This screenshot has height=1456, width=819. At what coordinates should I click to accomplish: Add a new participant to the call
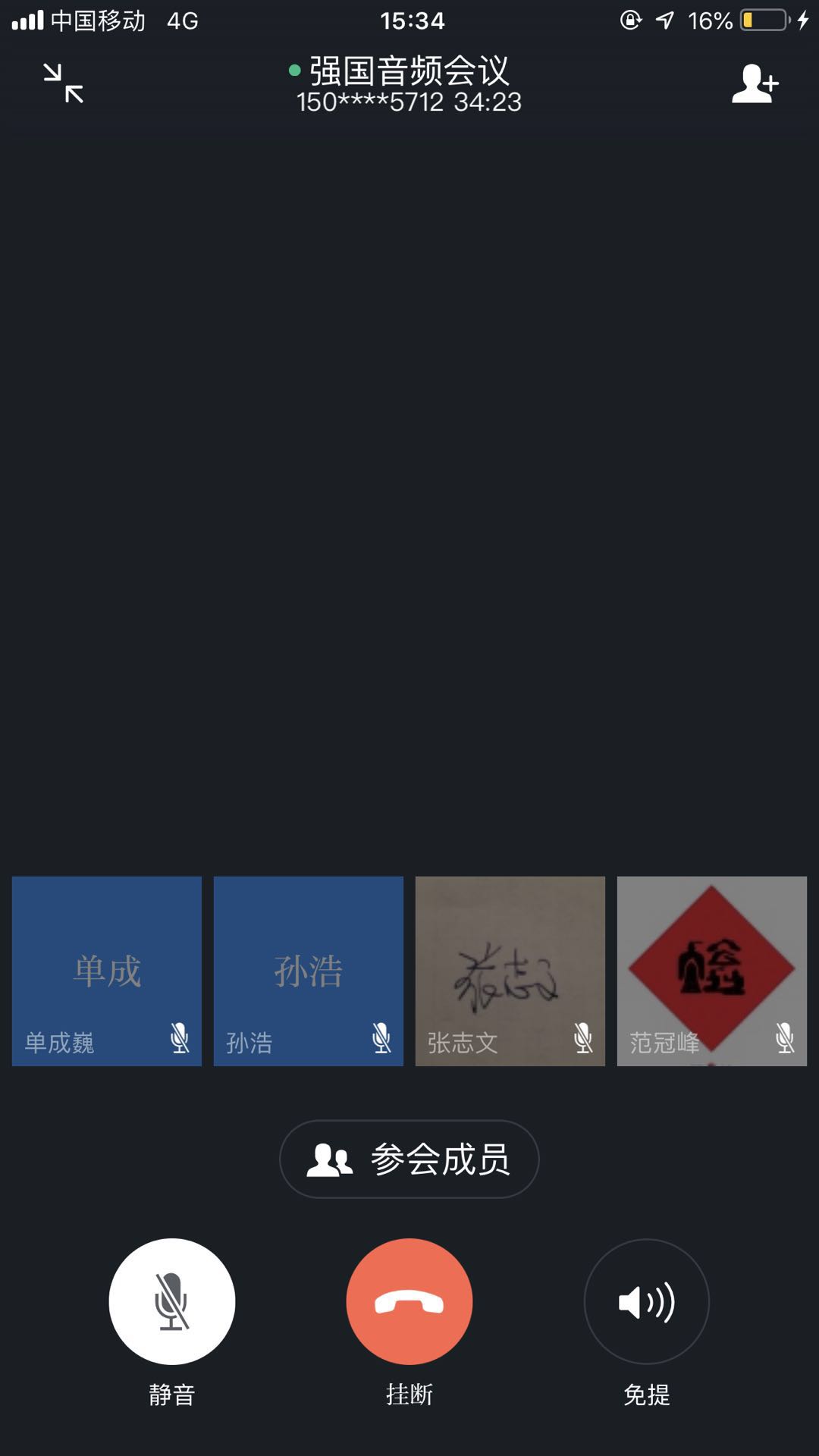755,83
